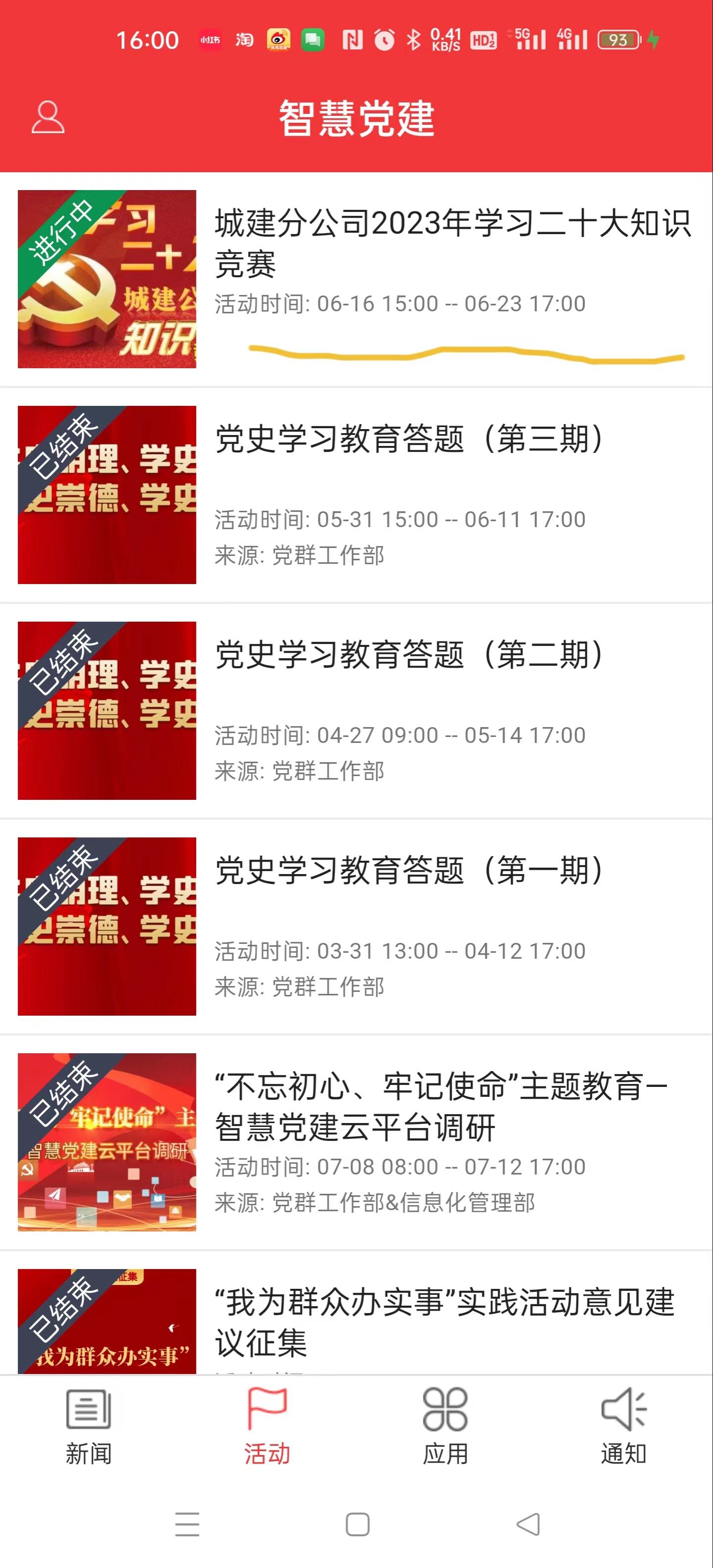Tap the system home button

(357, 1524)
